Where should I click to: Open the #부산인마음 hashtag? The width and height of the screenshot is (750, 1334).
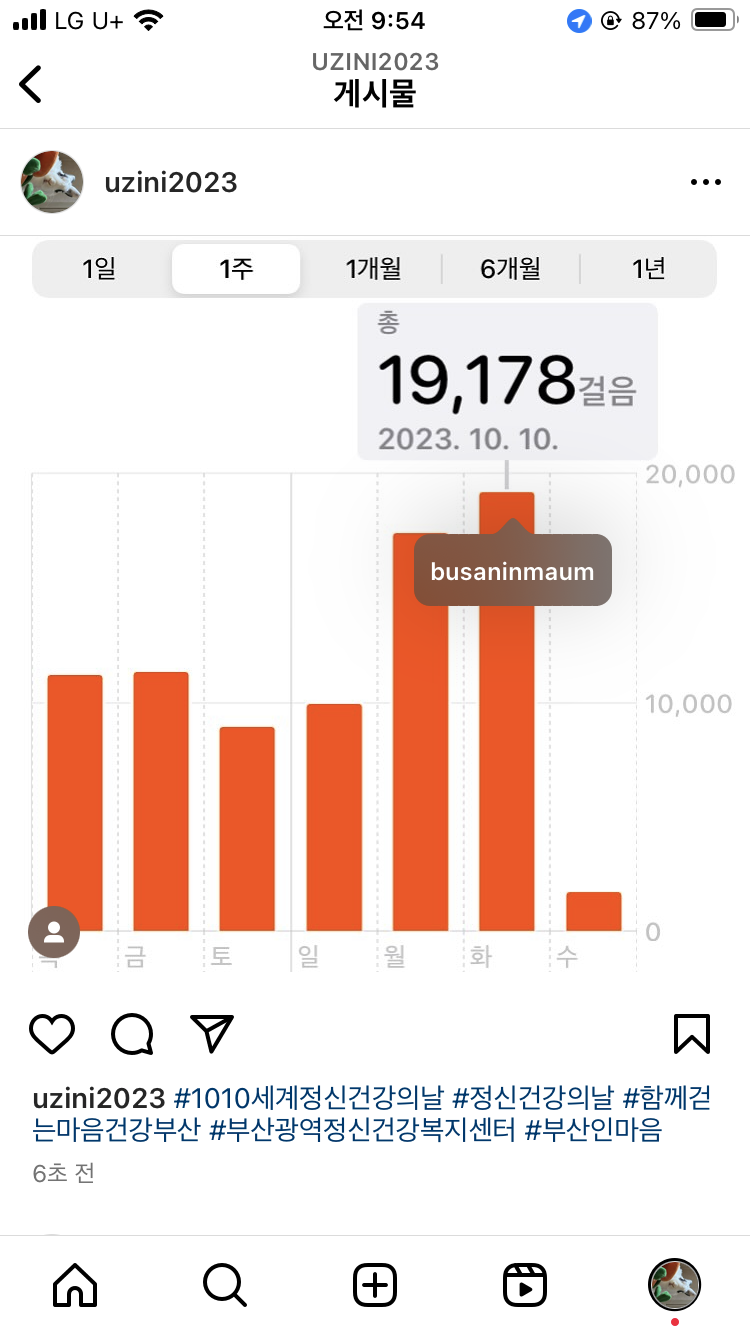(x=594, y=1130)
